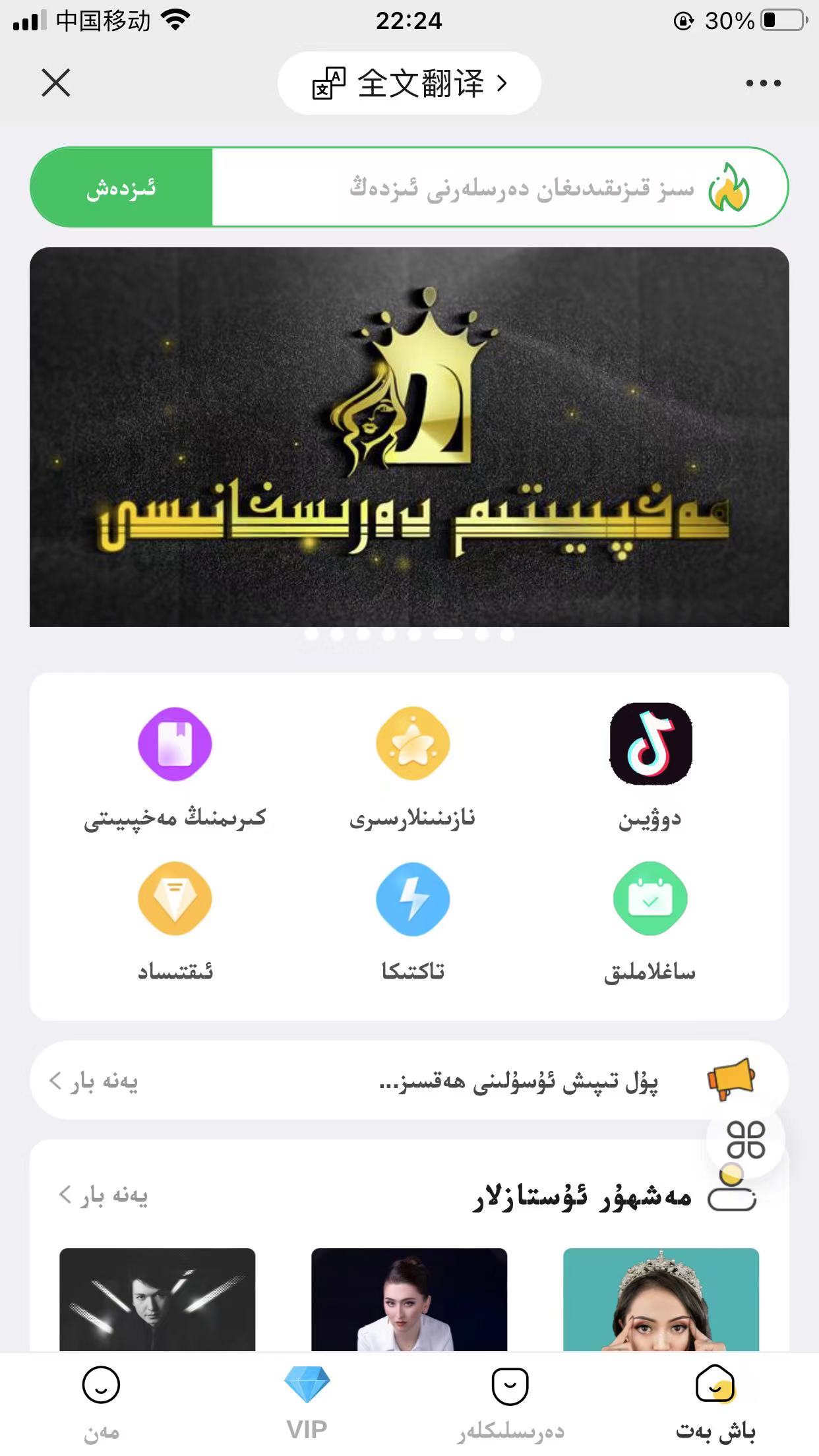Open the teacher card in white shirt
This screenshot has height=1456, width=819.
409,1299
